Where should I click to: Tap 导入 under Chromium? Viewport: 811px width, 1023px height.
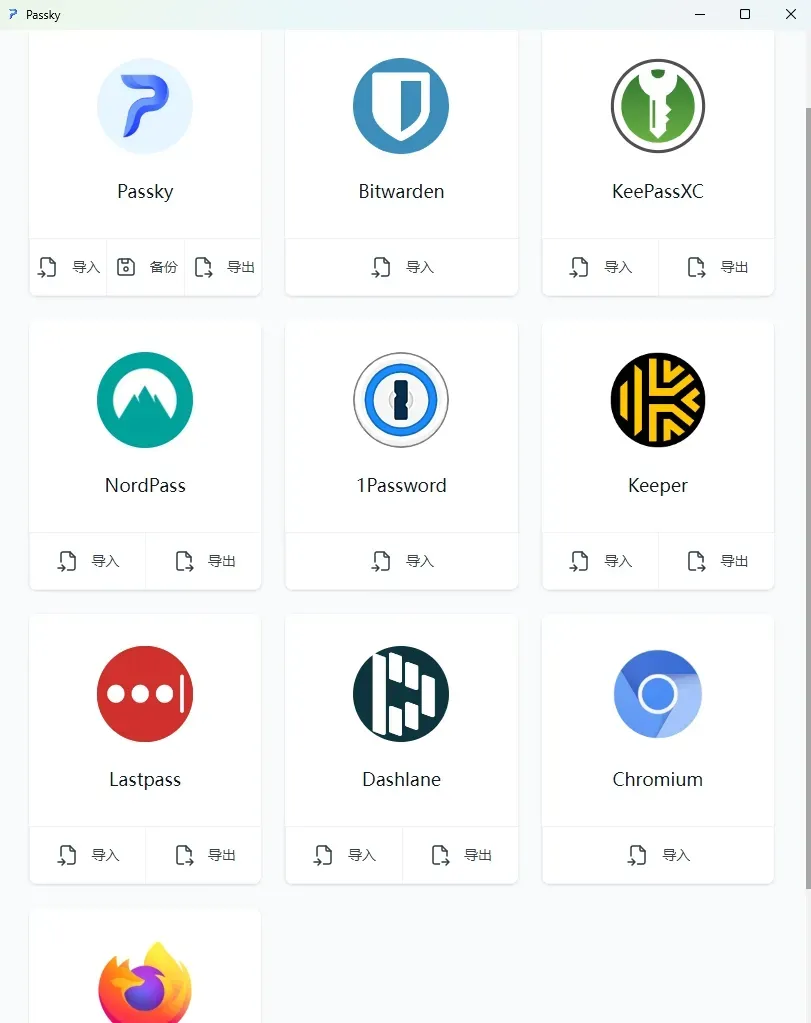click(x=658, y=855)
